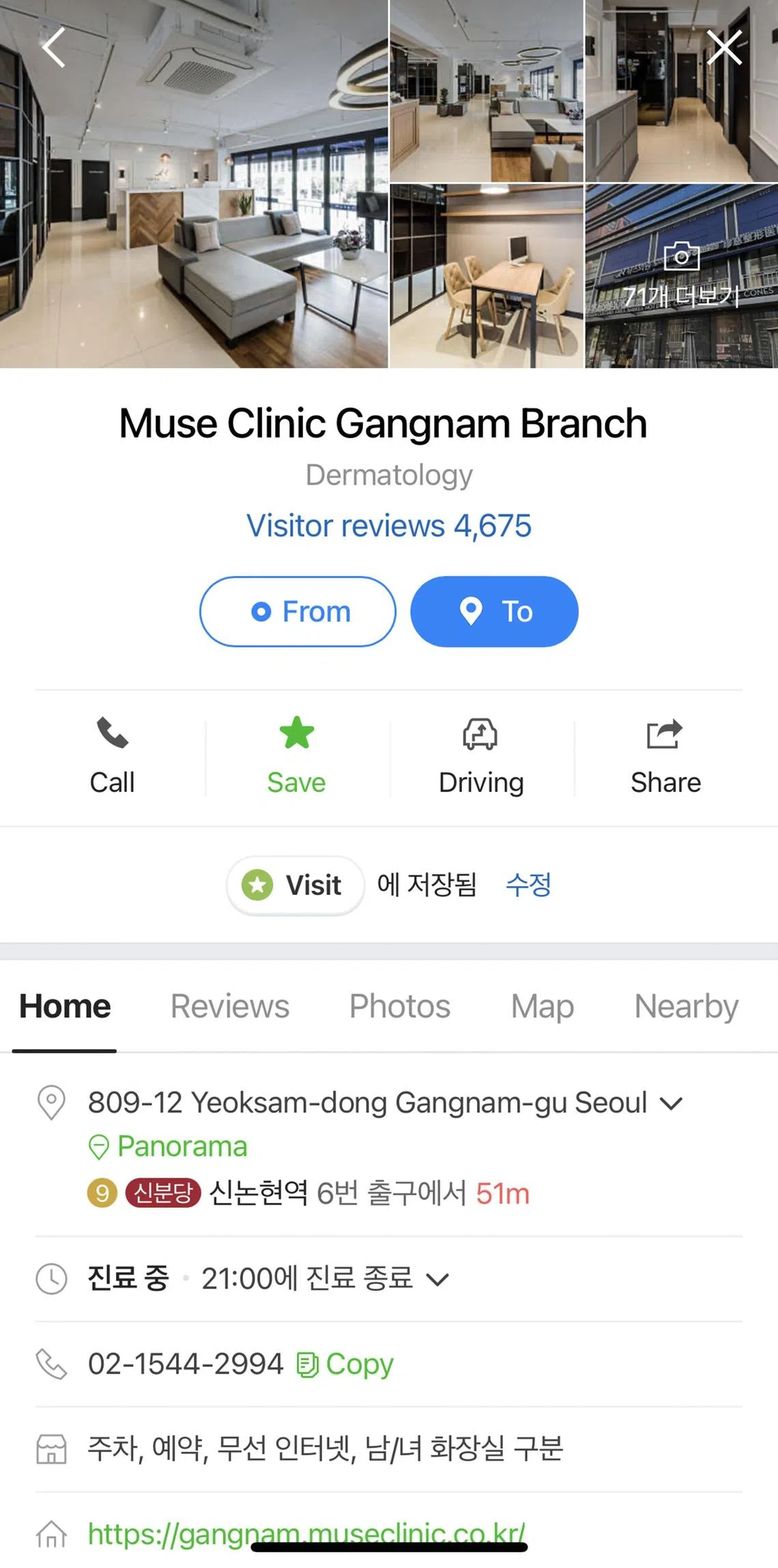Expand the opening hours
The height and width of the screenshot is (1568, 778).
click(x=437, y=1279)
